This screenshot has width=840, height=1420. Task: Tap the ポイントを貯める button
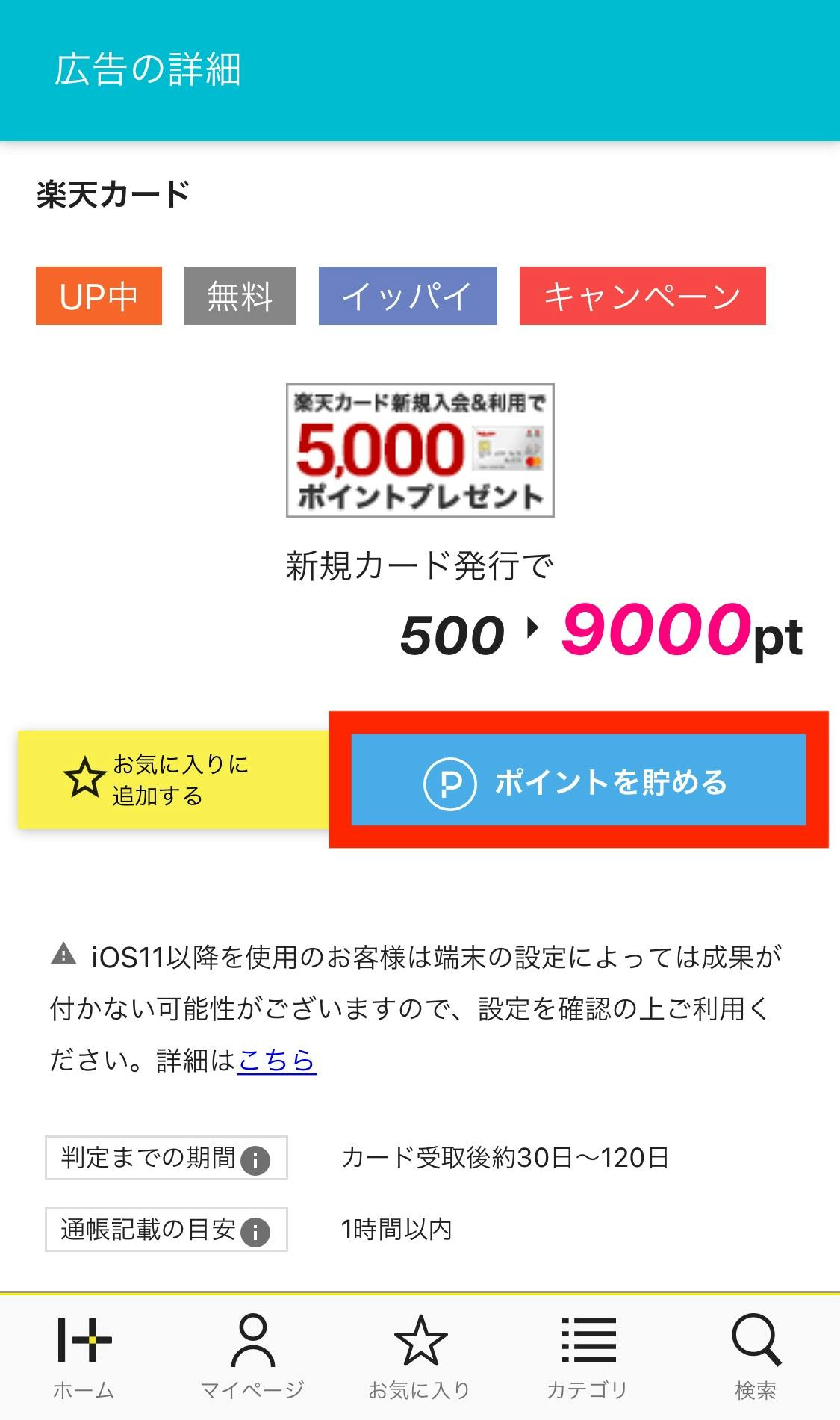(579, 781)
